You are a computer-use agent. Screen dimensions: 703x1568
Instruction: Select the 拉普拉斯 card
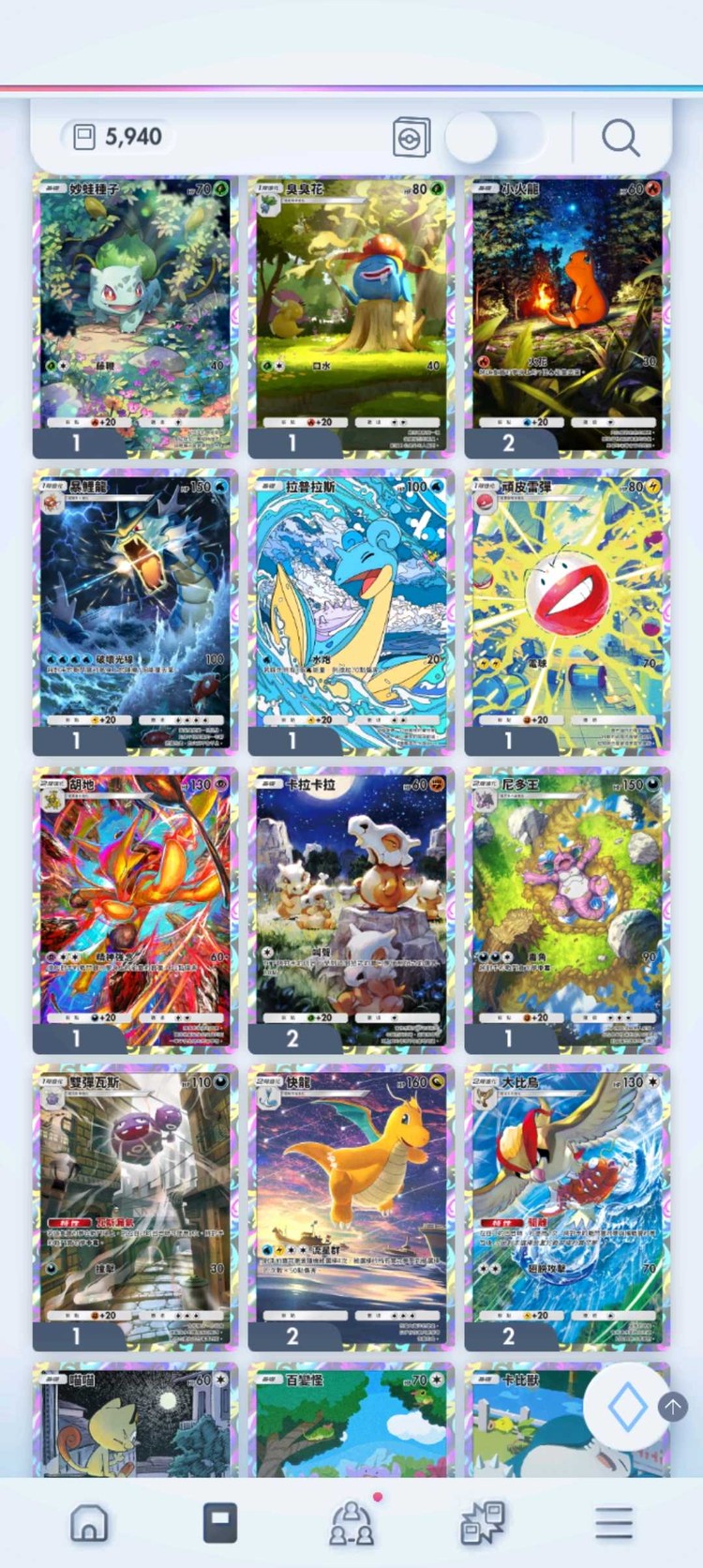(x=351, y=611)
